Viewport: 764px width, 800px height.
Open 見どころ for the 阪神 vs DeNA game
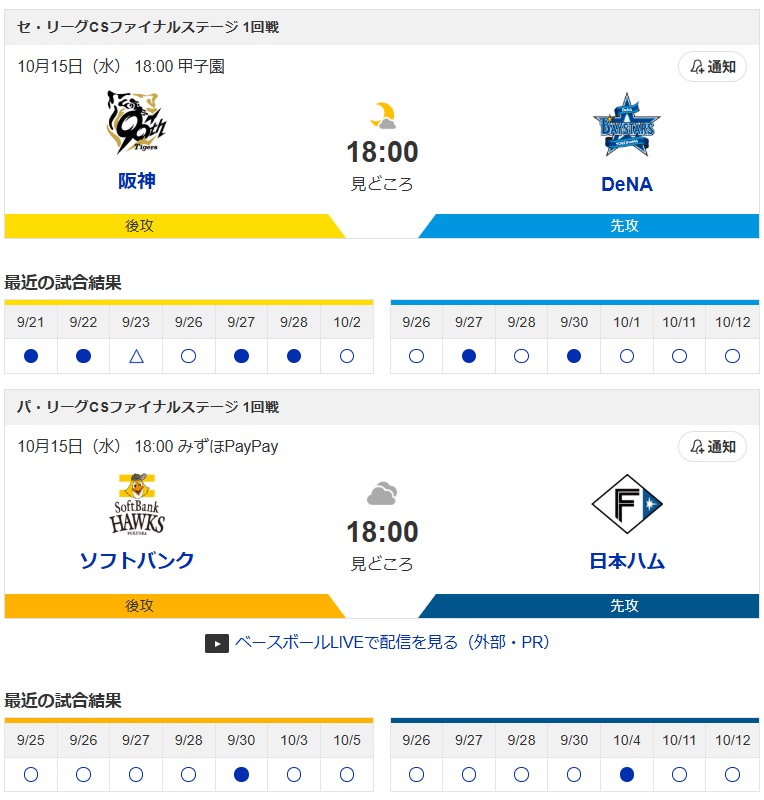[381, 184]
